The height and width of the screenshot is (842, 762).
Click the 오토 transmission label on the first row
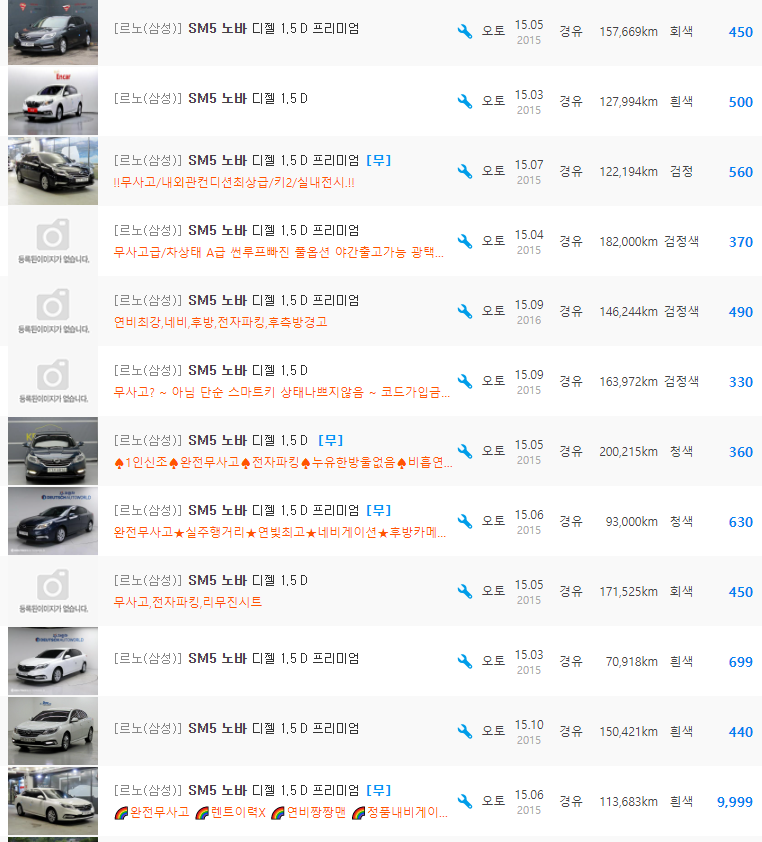click(x=492, y=31)
